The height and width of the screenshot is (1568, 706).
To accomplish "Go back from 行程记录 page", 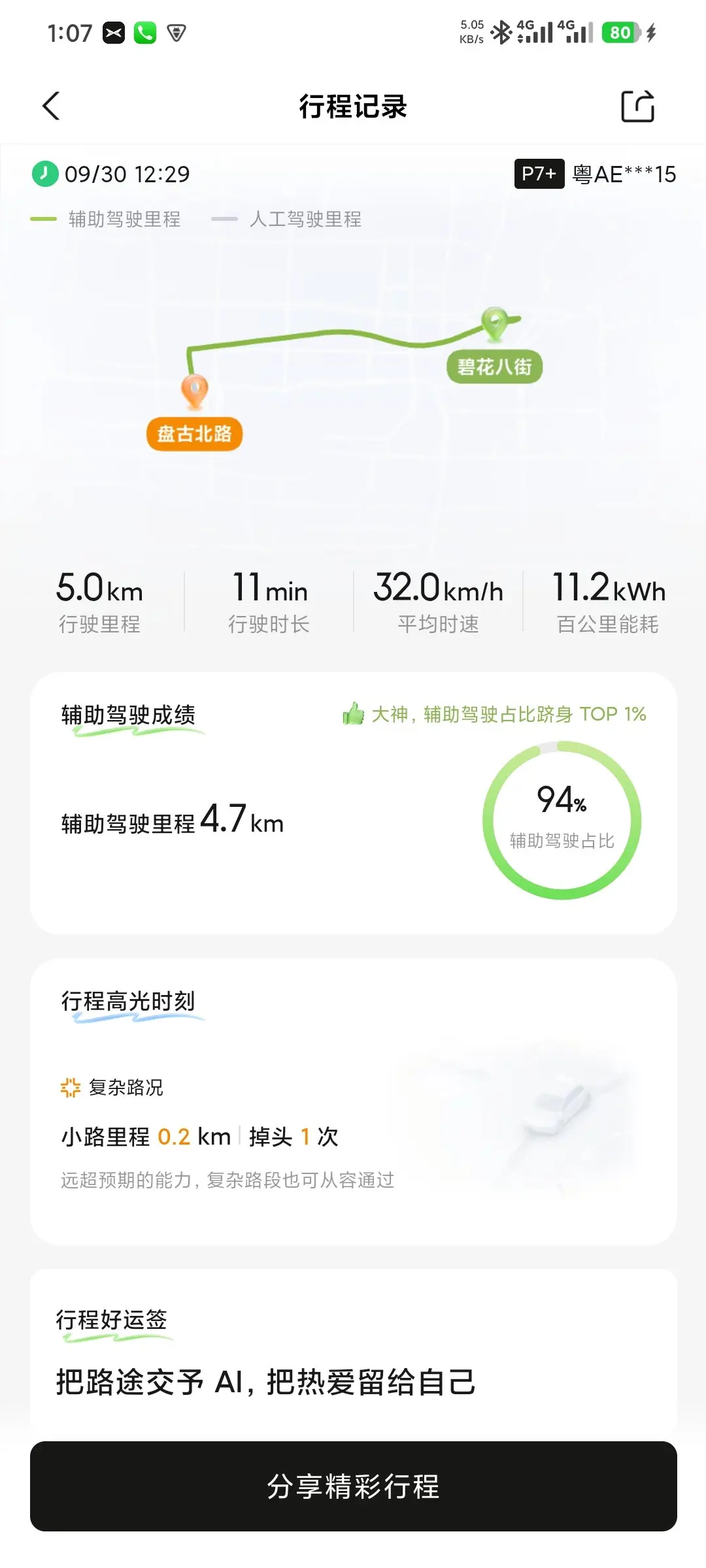I will click(x=51, y=106).
